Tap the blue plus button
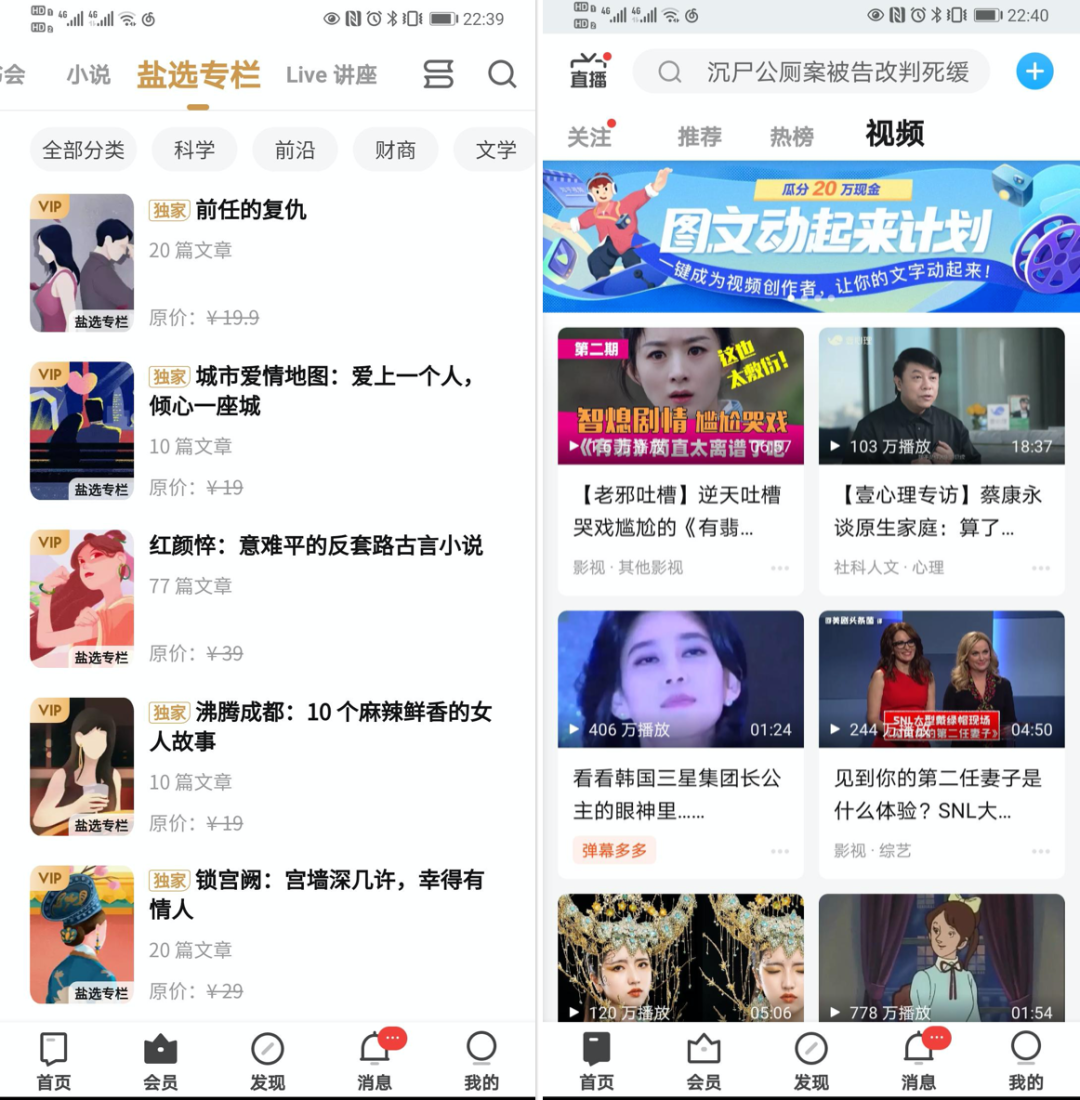The width and height of the screenshot is (1080, 1100). tap(1034, 72)
